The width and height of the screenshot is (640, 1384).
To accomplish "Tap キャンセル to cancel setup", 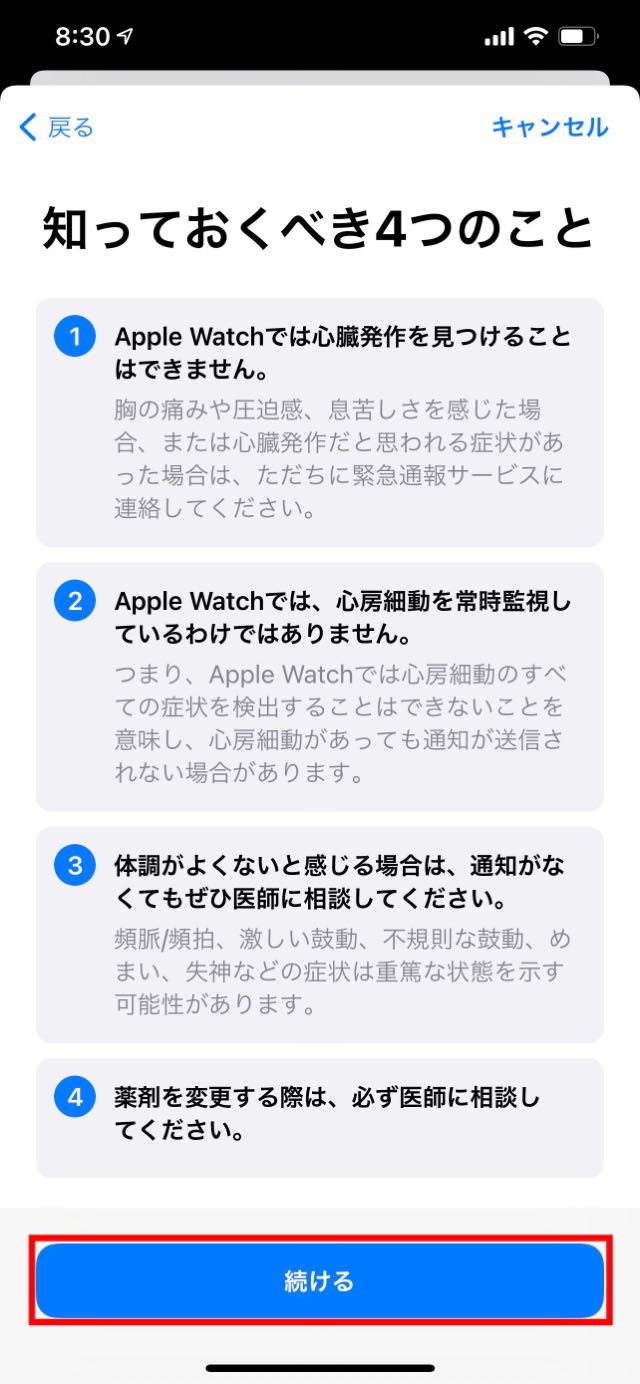I will click(549, 127).
